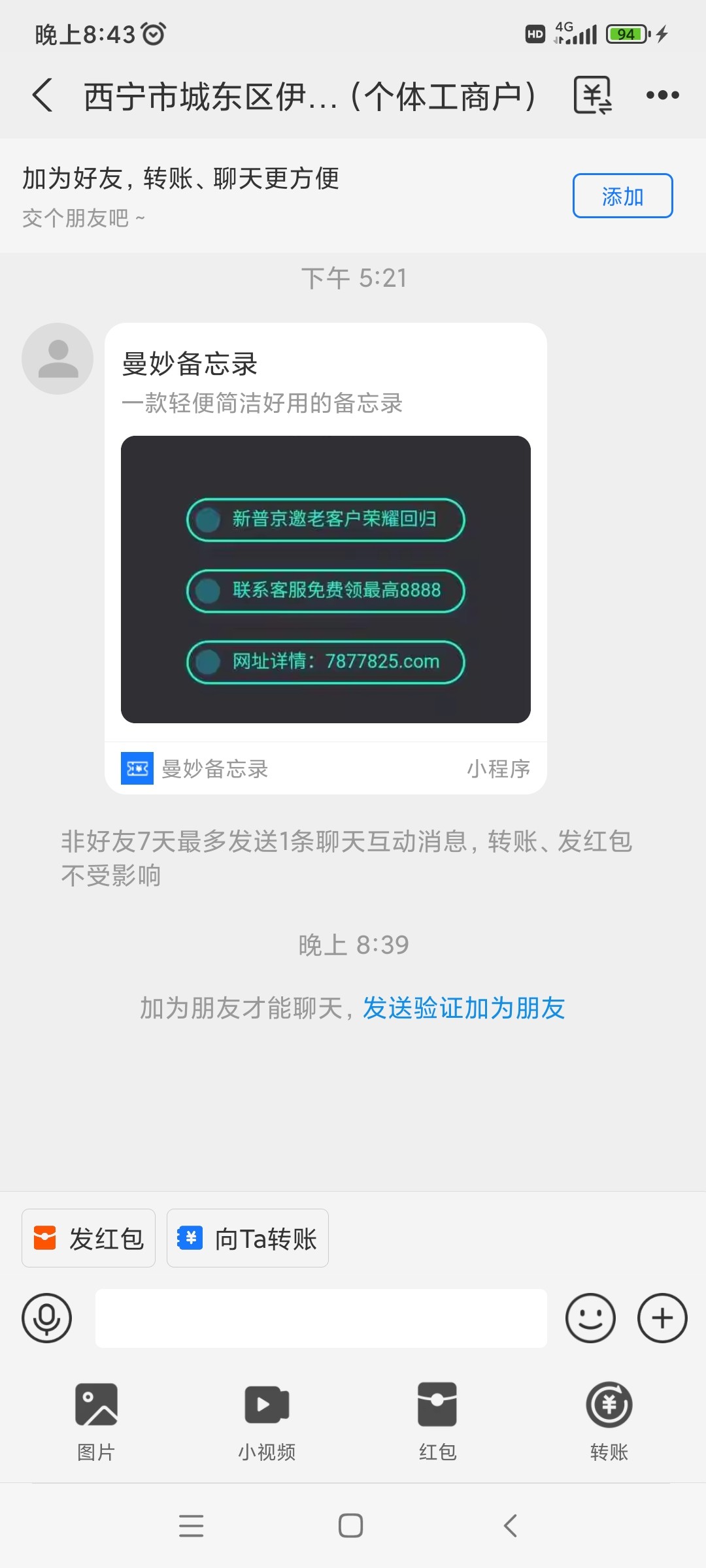Click the 发红包 send red packet button
The width and height of the screenshot is (706, 1568).
coord(88,1237)
